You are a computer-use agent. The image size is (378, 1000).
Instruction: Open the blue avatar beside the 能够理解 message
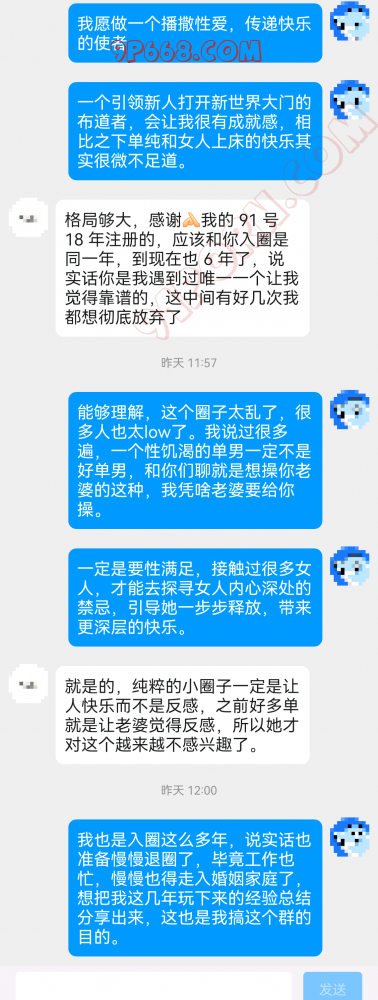[350, 410]
